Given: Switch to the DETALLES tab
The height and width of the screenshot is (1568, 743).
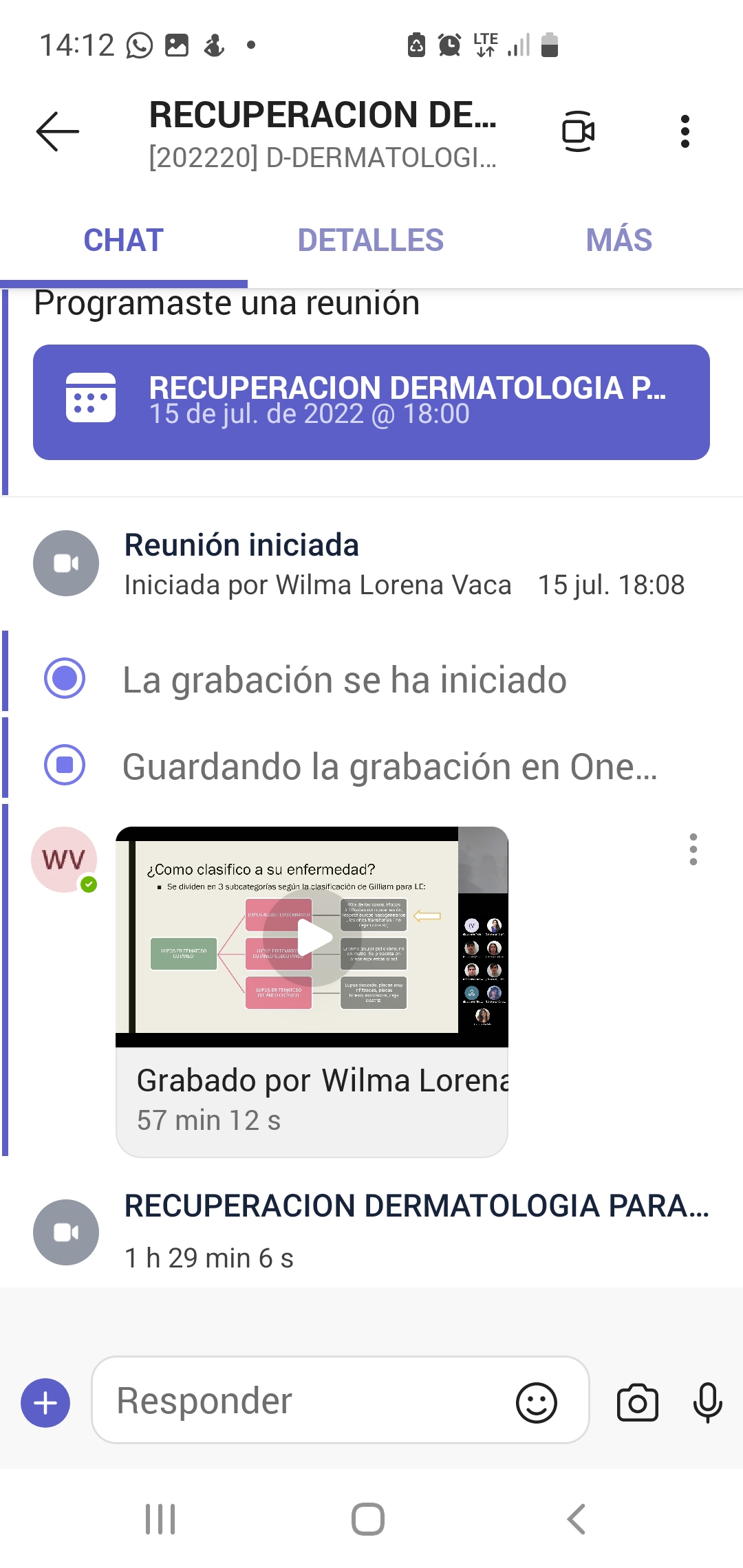Looking at the screenshot, I should (x=371, y=241).
